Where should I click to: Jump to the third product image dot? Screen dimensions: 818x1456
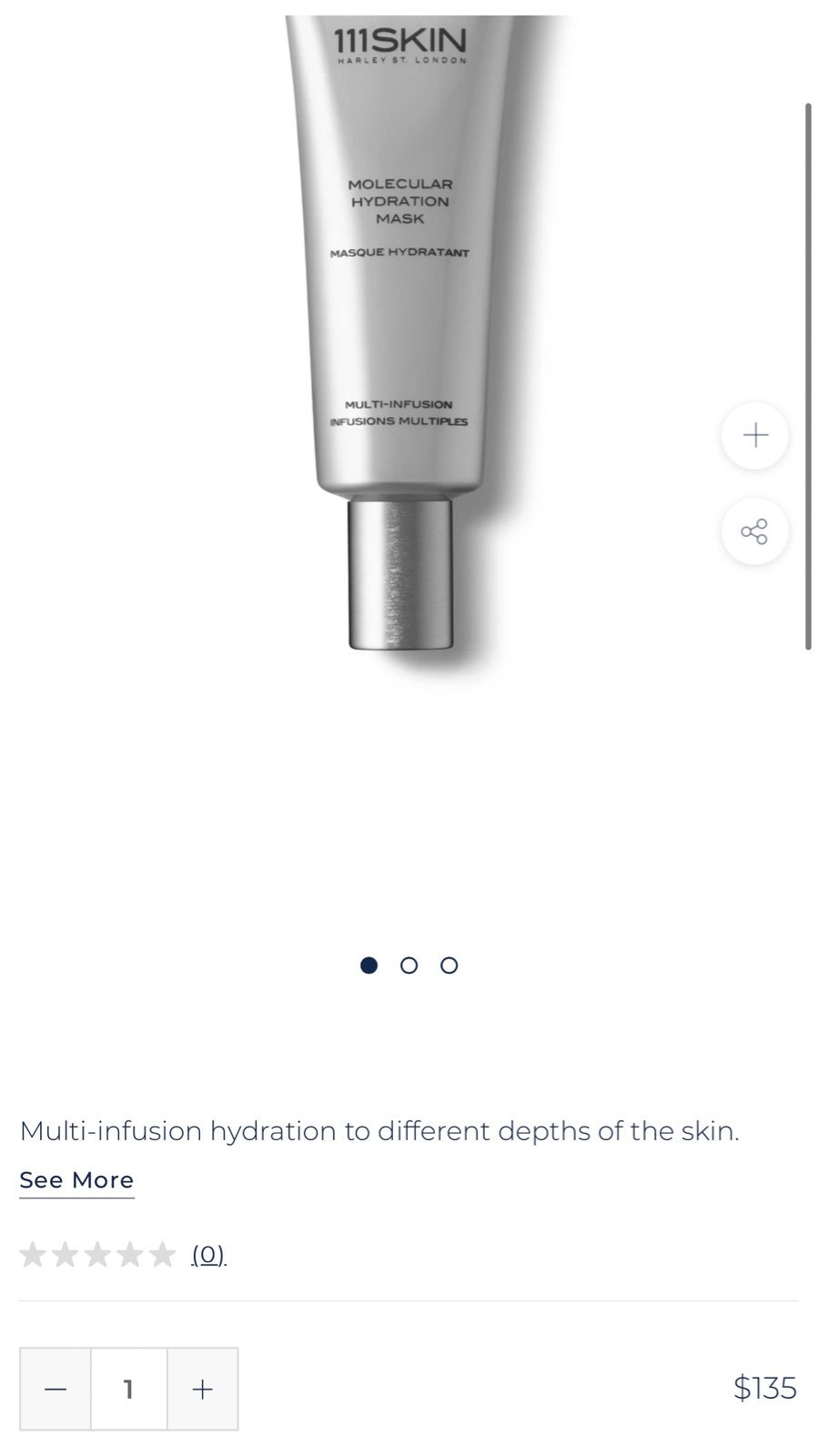pos(449,966)
